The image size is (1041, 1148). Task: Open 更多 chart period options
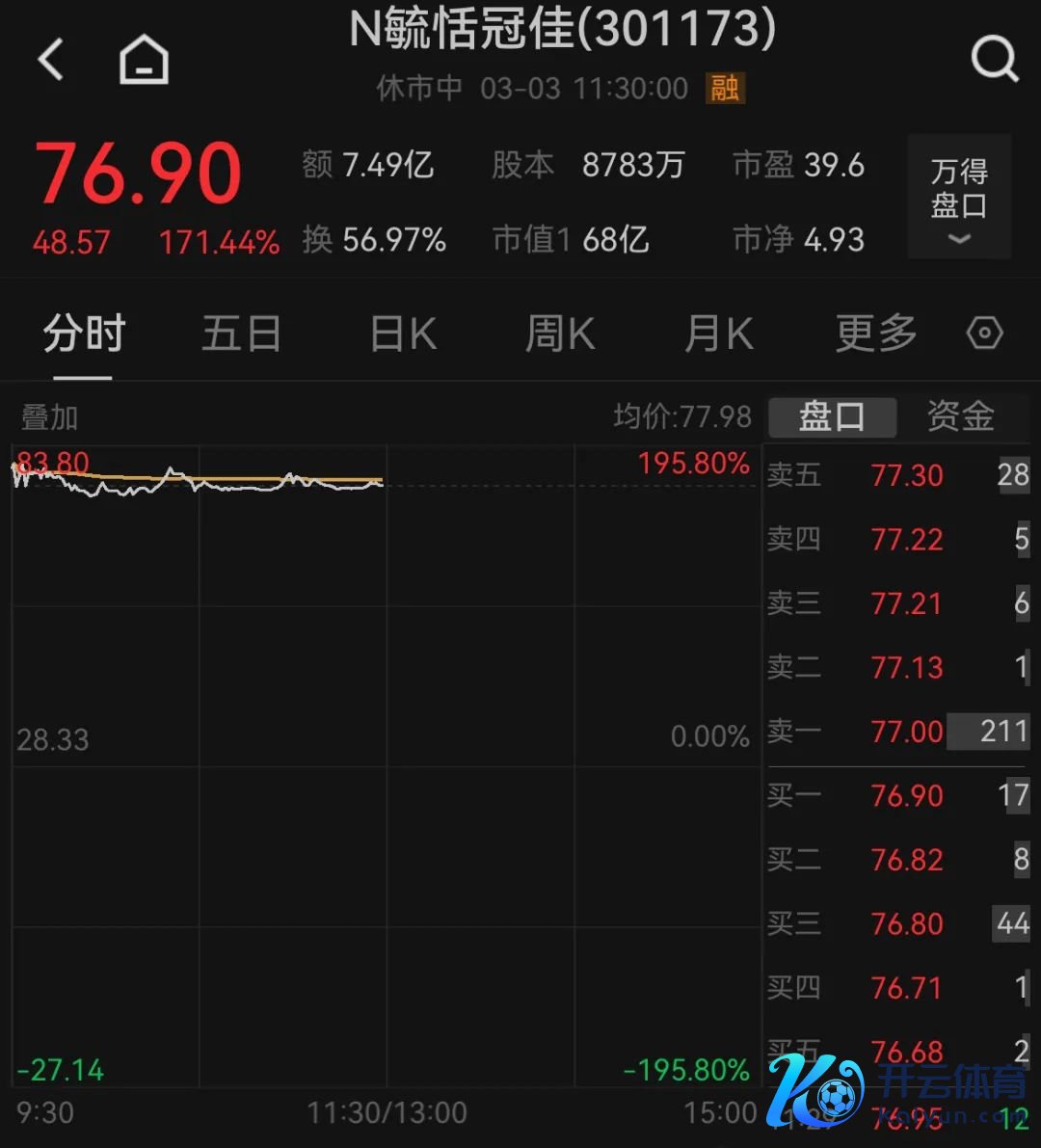pos(875,334)
